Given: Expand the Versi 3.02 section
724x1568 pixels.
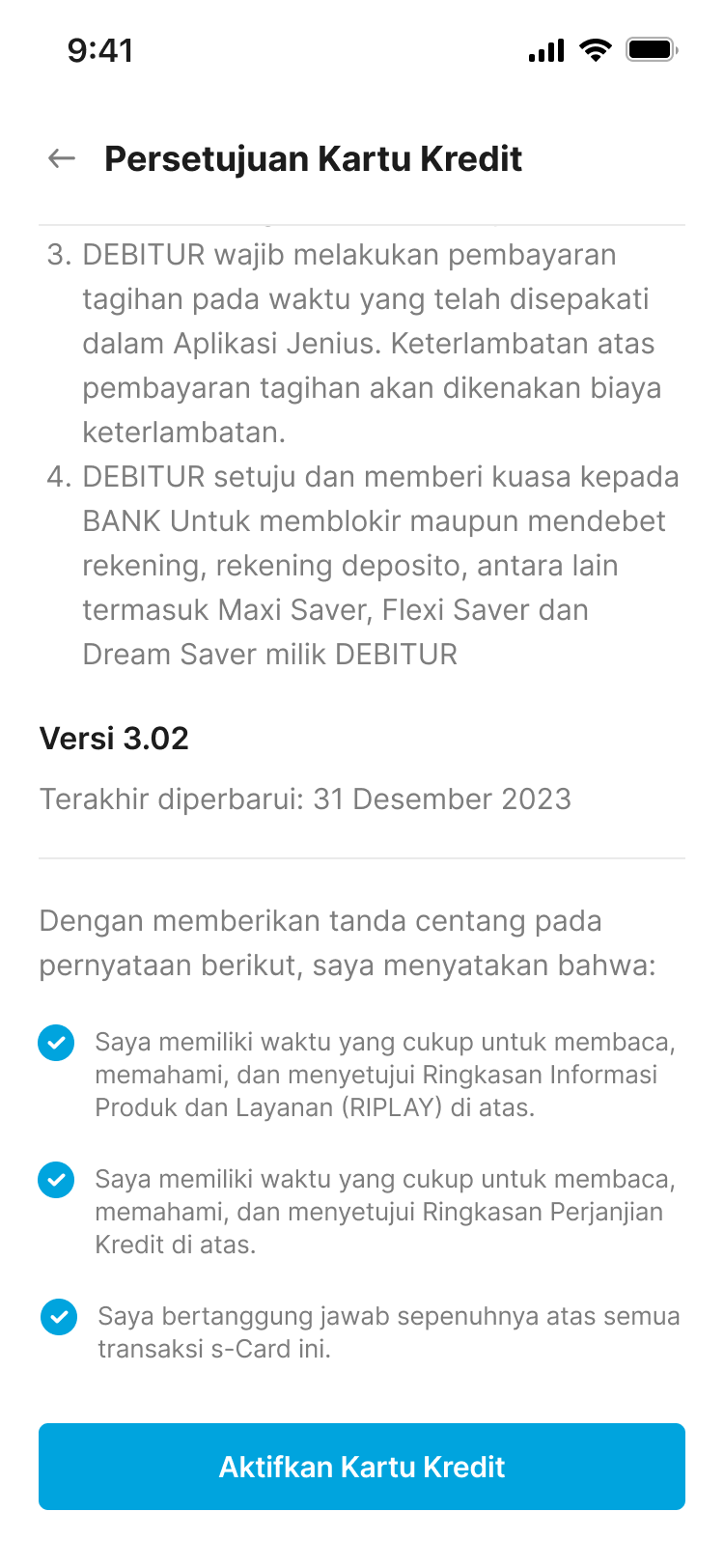Looking at the screenshot, I should click(x=114, y=739).
